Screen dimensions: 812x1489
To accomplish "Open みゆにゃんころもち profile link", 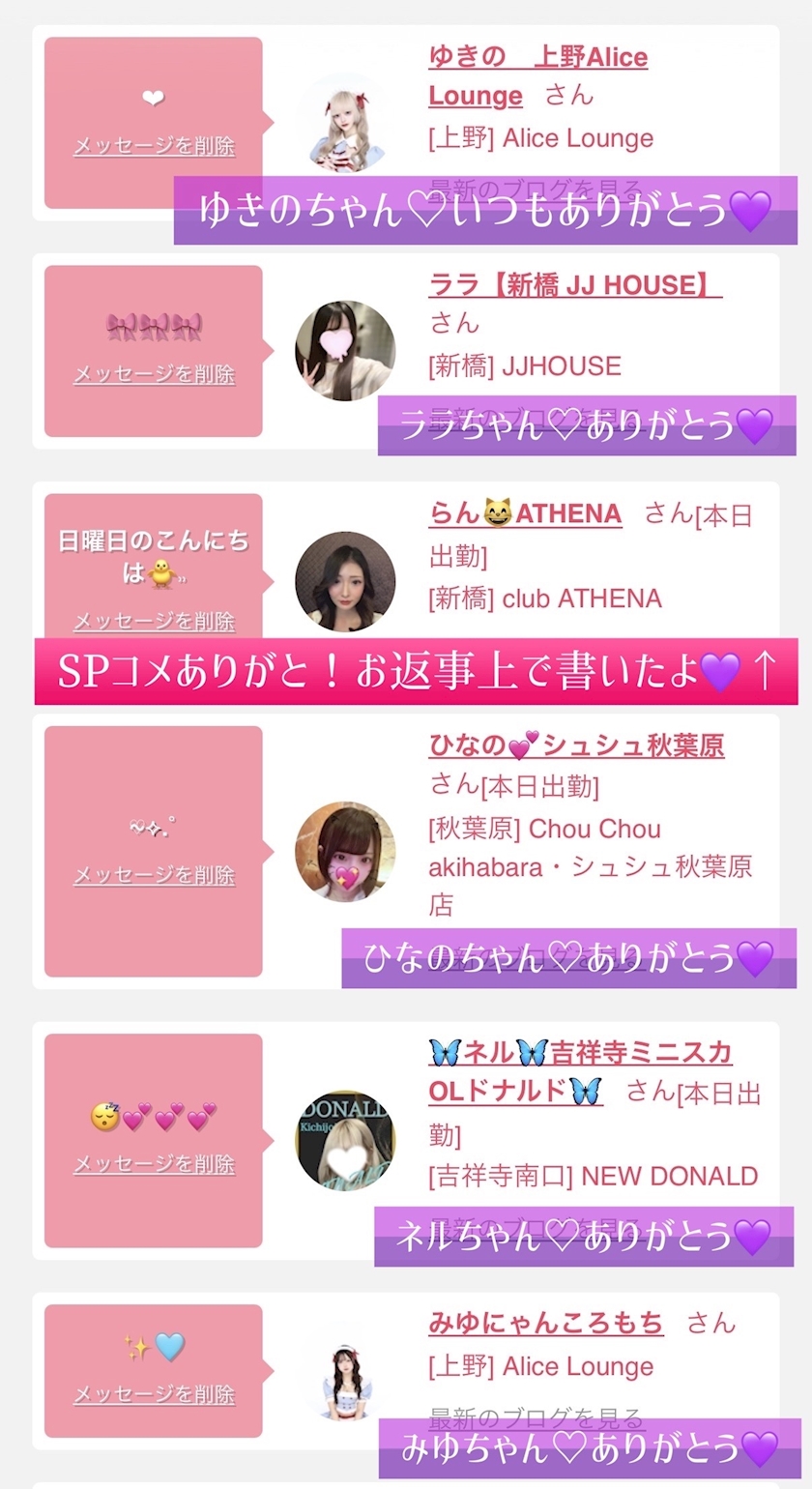I will (x=546, y=1322).
